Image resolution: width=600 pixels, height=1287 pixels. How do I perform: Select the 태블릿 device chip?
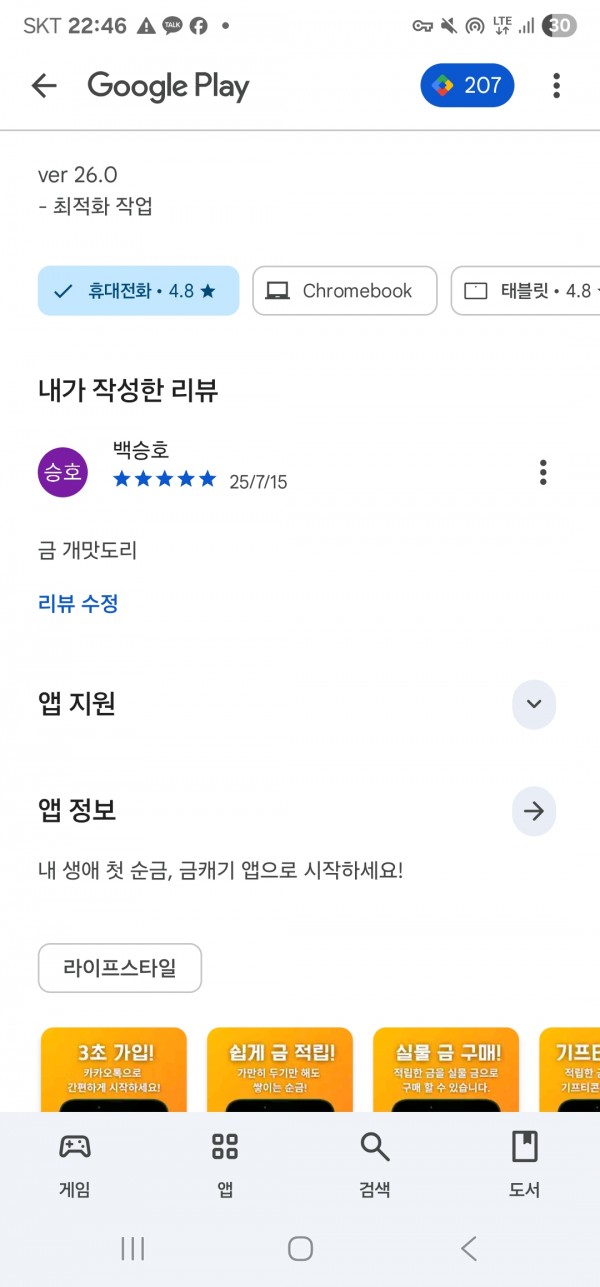click(526, 291)
